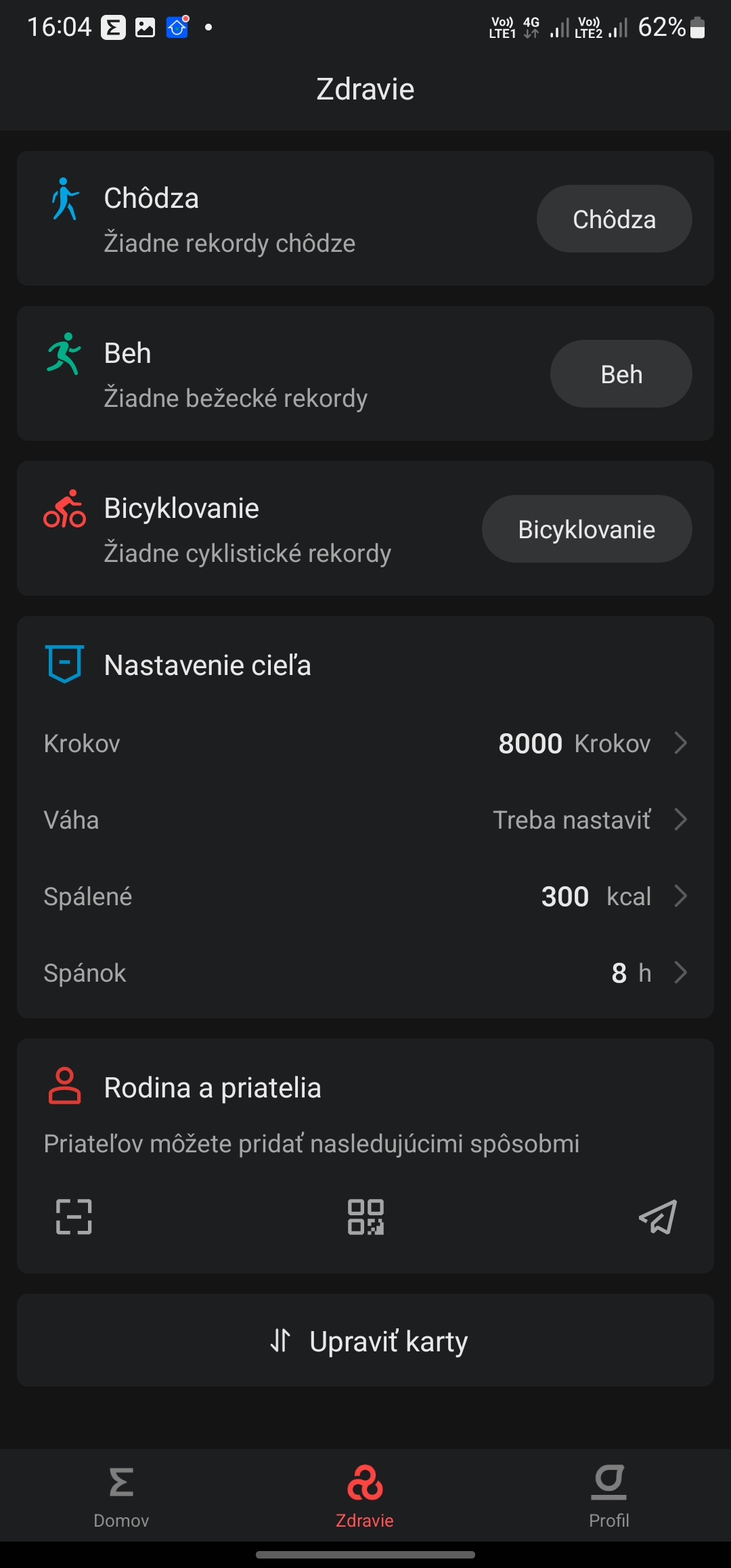
Task: Start a run with the Beh button
Action: [x=621, y=374]
